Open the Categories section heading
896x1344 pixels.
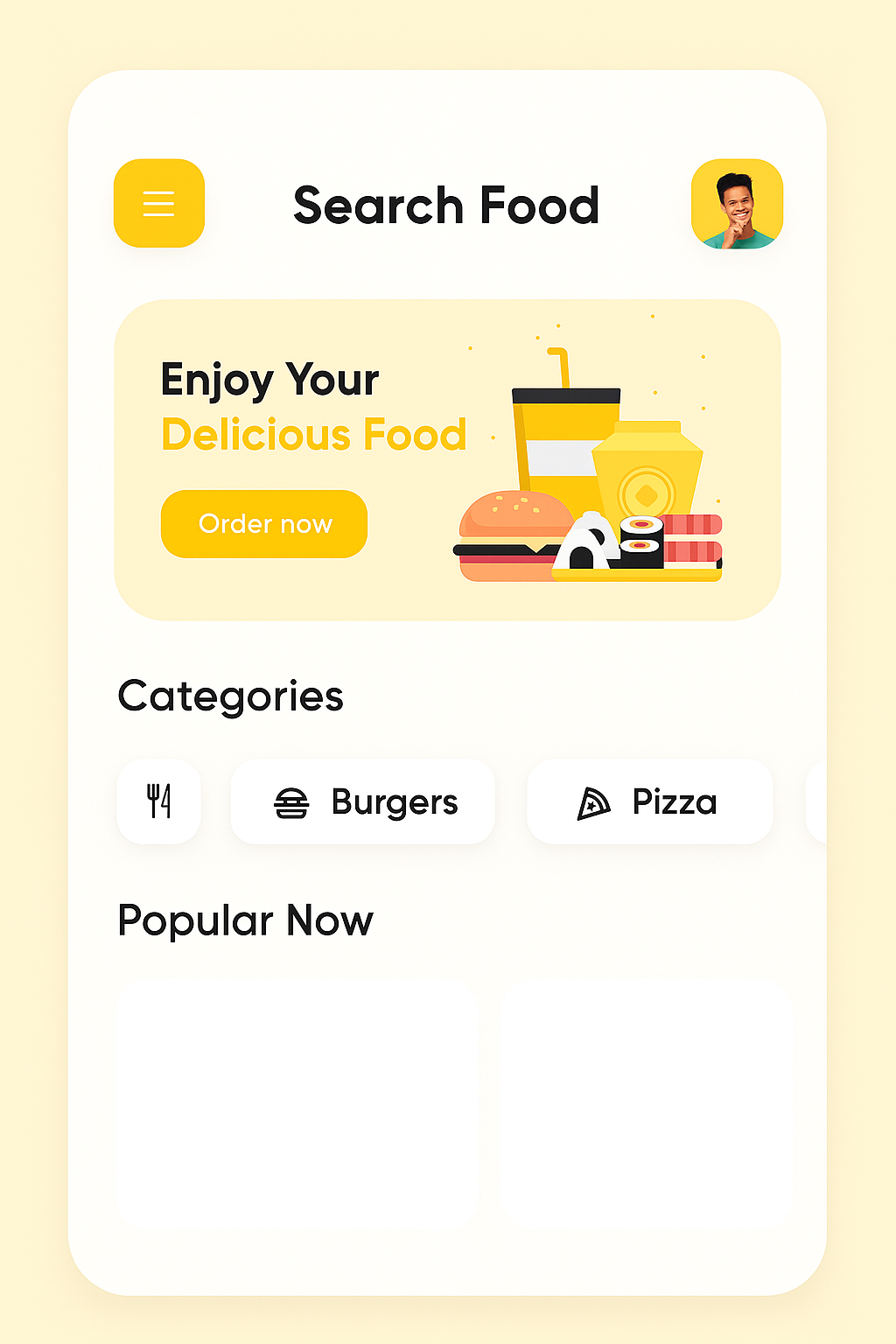click(x=230, y=696)
